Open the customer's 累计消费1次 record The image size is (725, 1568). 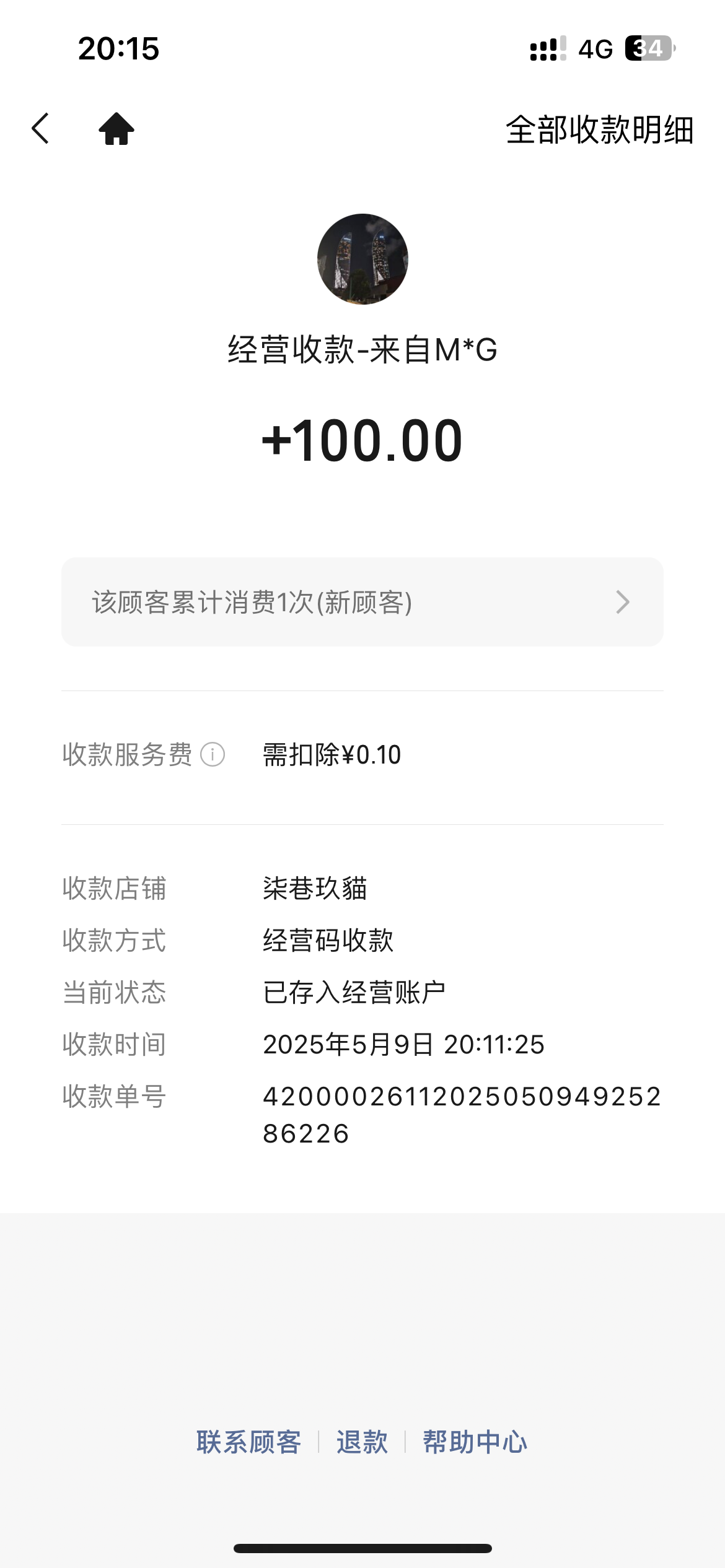pyautogui.click(x=362, y=602)
